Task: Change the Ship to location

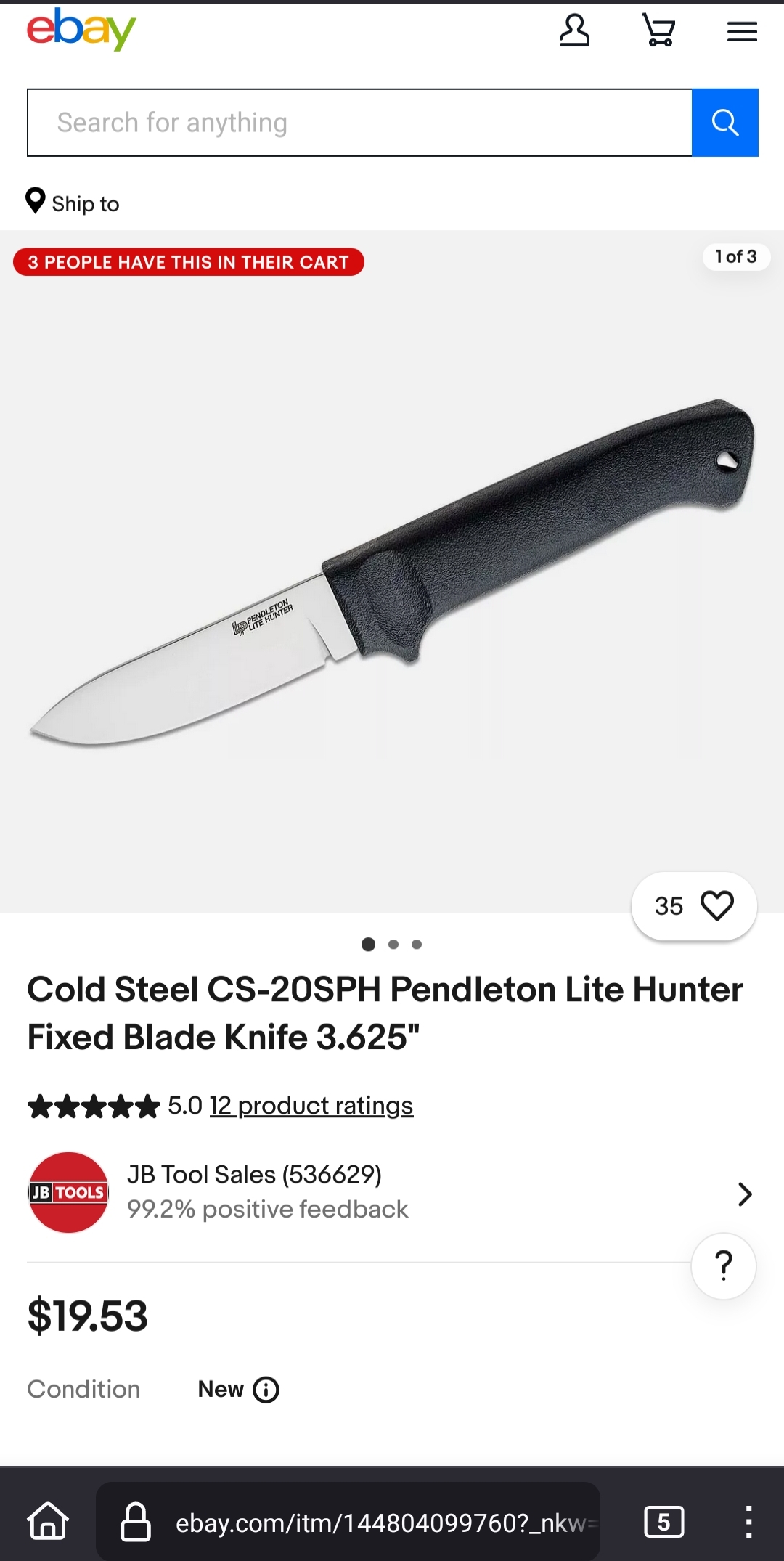Action: click(x=73, y=203)
